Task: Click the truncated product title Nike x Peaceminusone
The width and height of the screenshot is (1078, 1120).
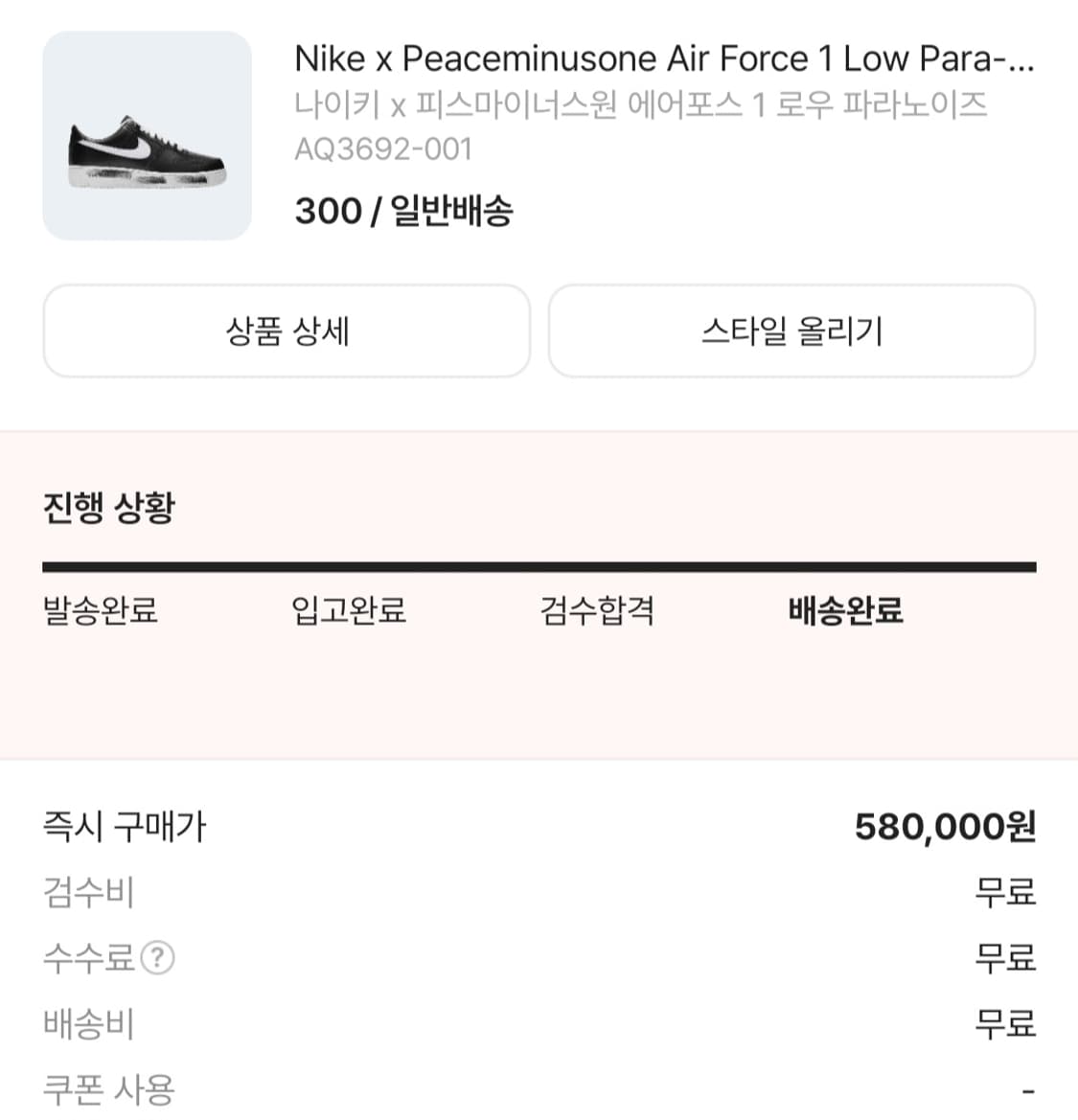Action: [665, 59]
